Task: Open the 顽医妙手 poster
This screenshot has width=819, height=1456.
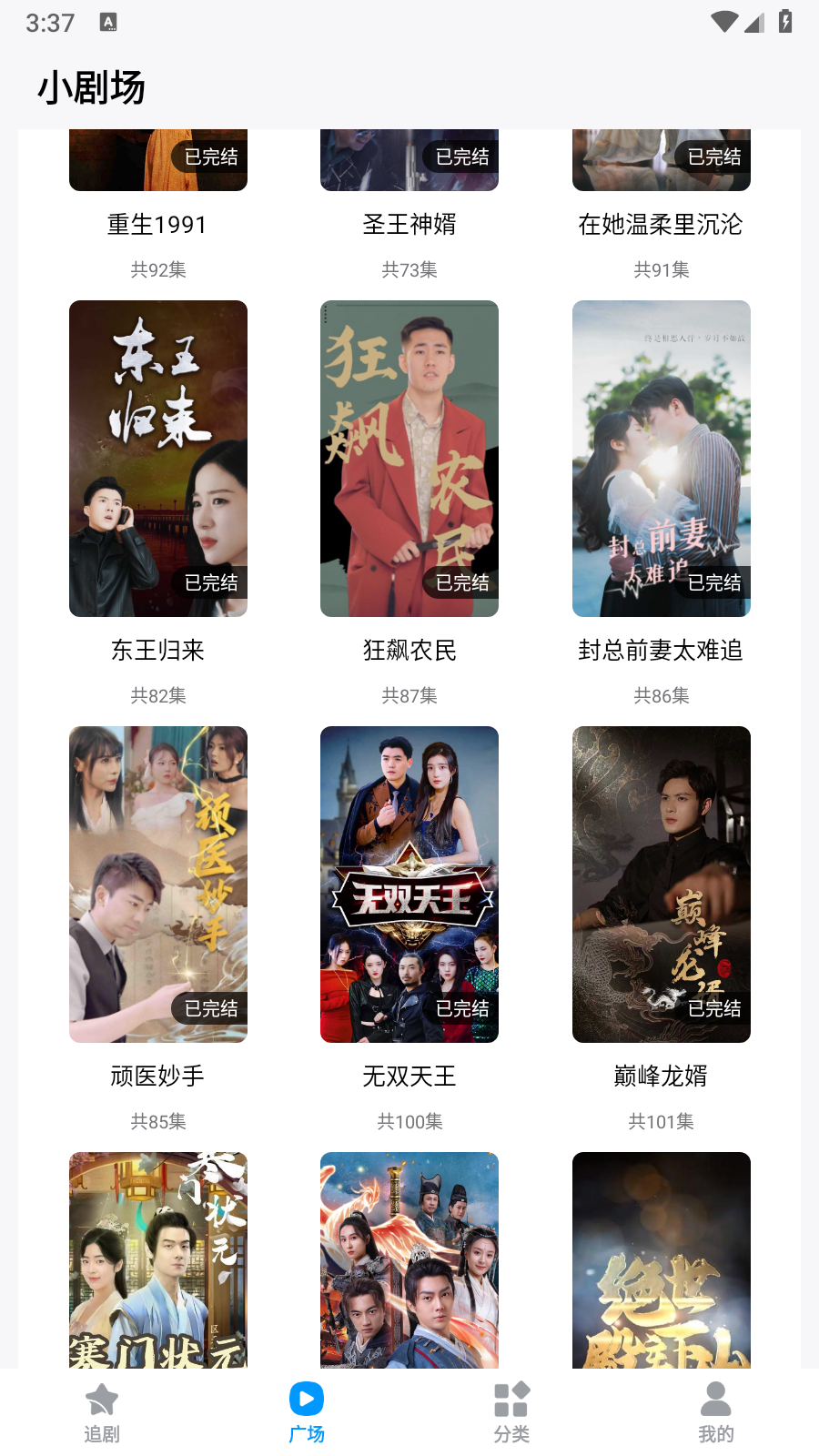Action: [x=157, y=884]
